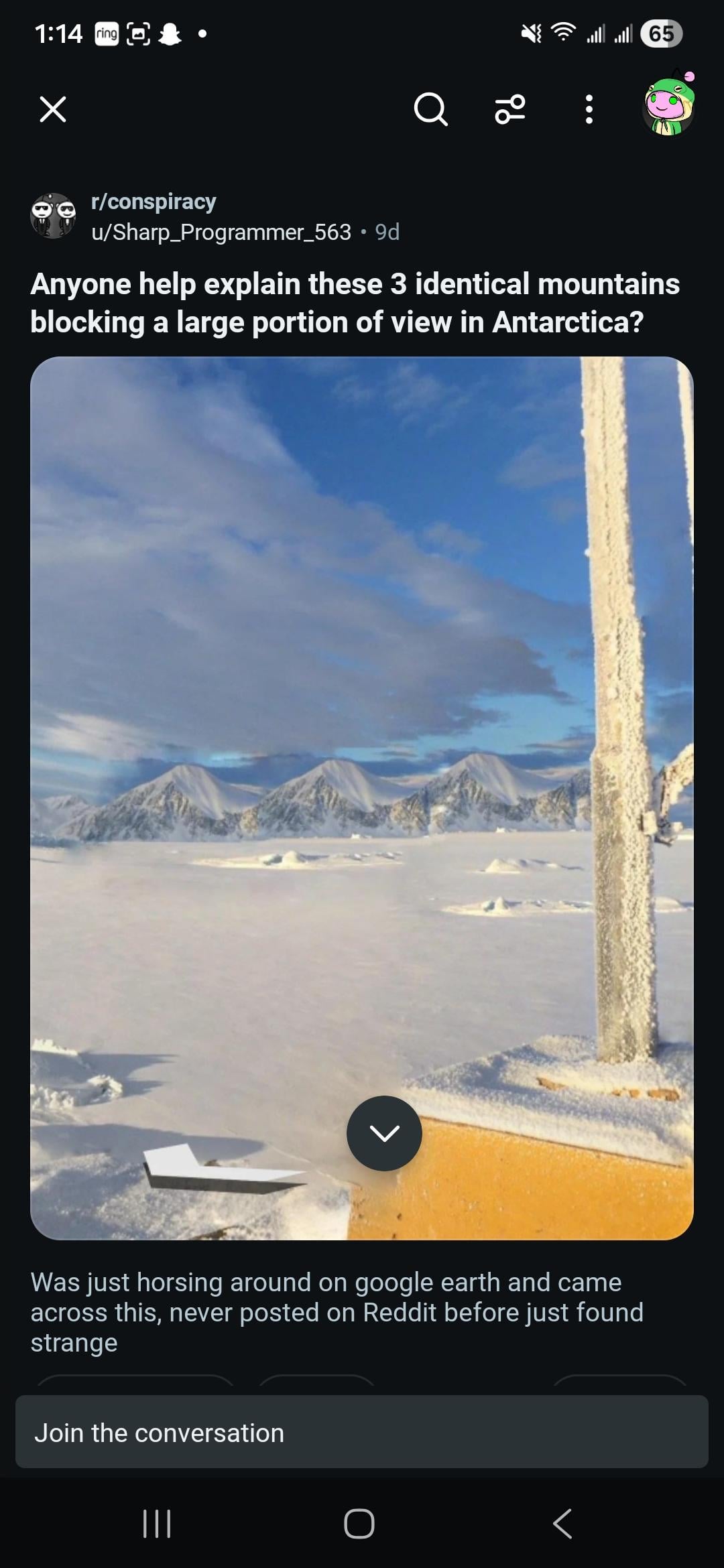The width and height of the screenshot is (724, 1568).
Task: Open the three-dot overflow menu
Action: tap(589, 109)
